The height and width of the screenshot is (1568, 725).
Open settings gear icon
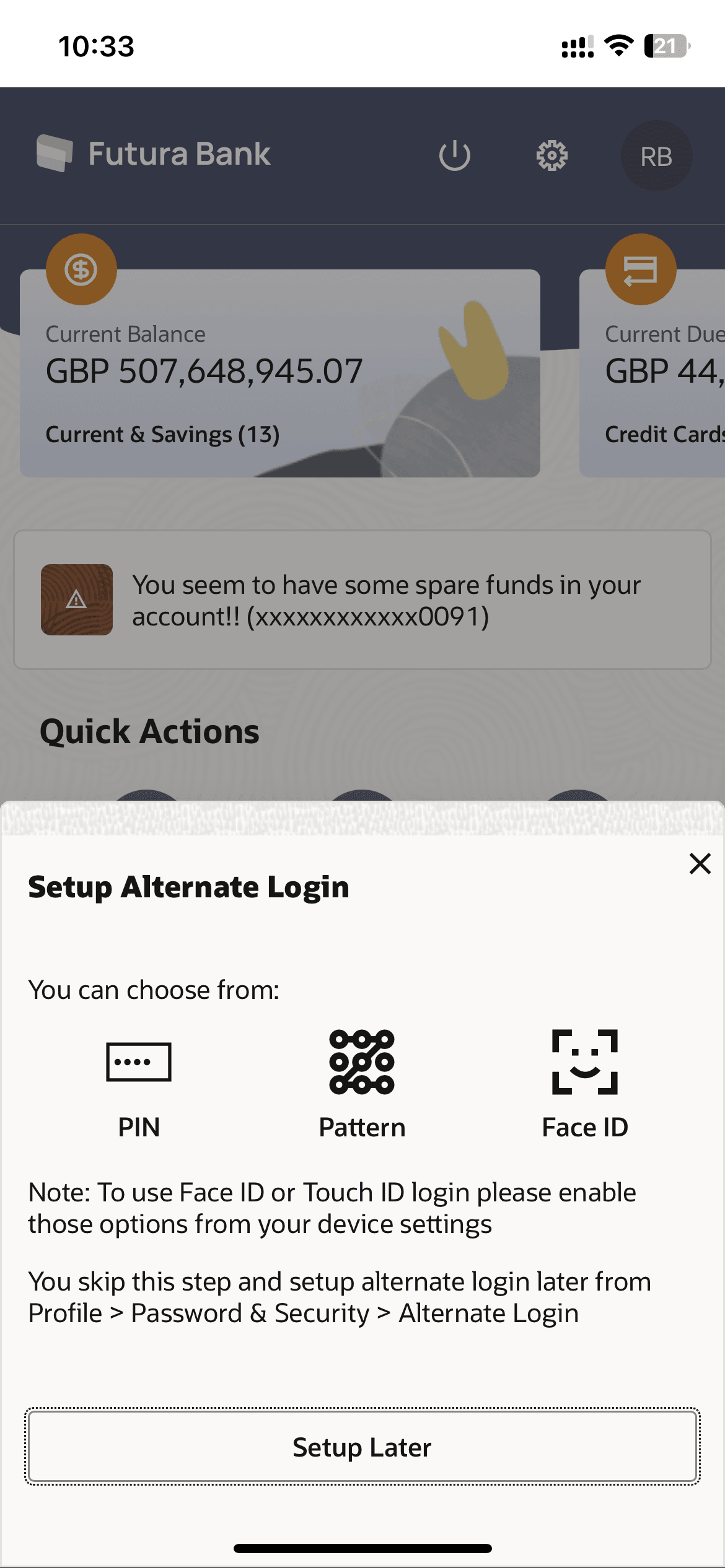[x=551, y=155]
